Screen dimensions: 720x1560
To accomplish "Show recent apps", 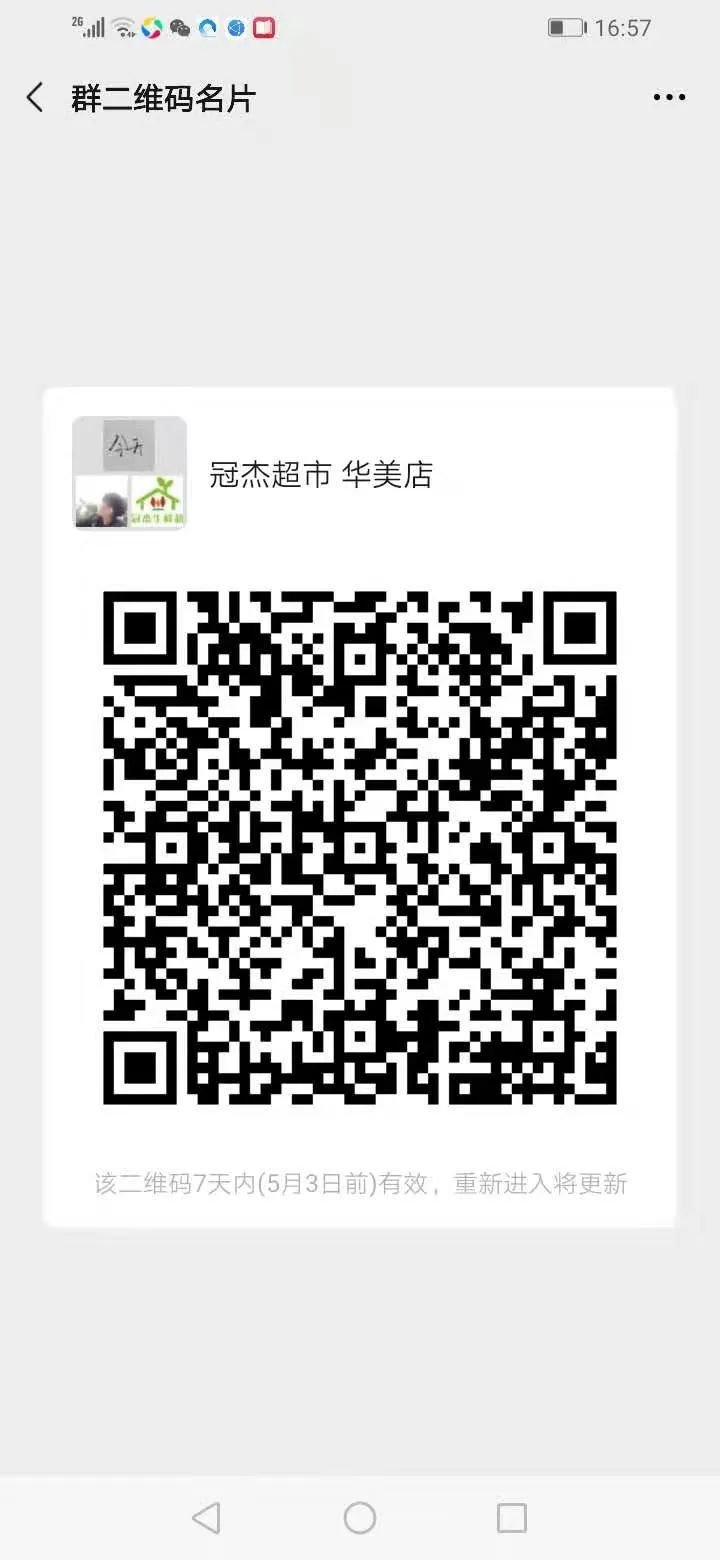I will (512, 1518).
